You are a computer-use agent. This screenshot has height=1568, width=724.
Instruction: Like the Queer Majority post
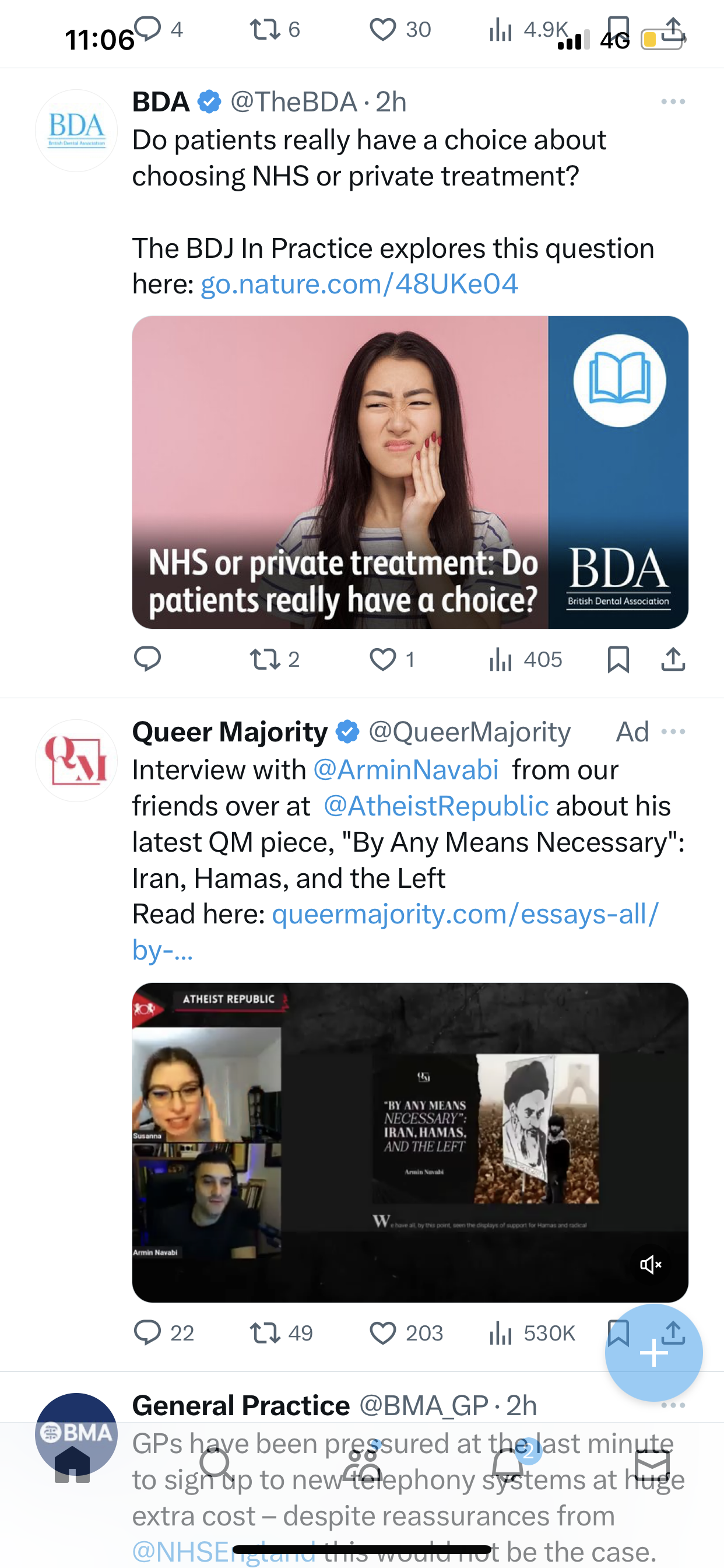tap(406, 1333)
